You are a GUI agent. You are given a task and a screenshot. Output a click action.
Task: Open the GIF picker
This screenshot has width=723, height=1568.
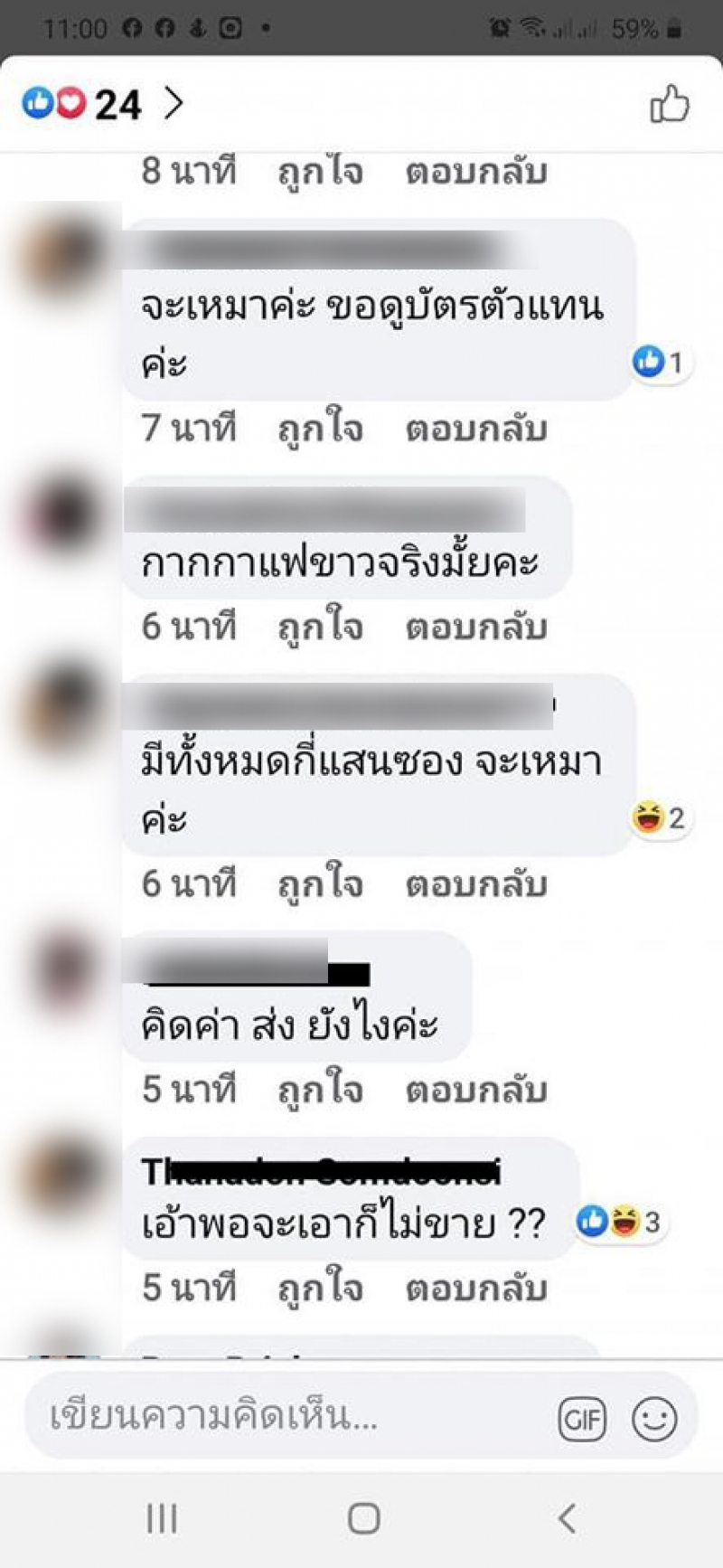coord(581,1419)
